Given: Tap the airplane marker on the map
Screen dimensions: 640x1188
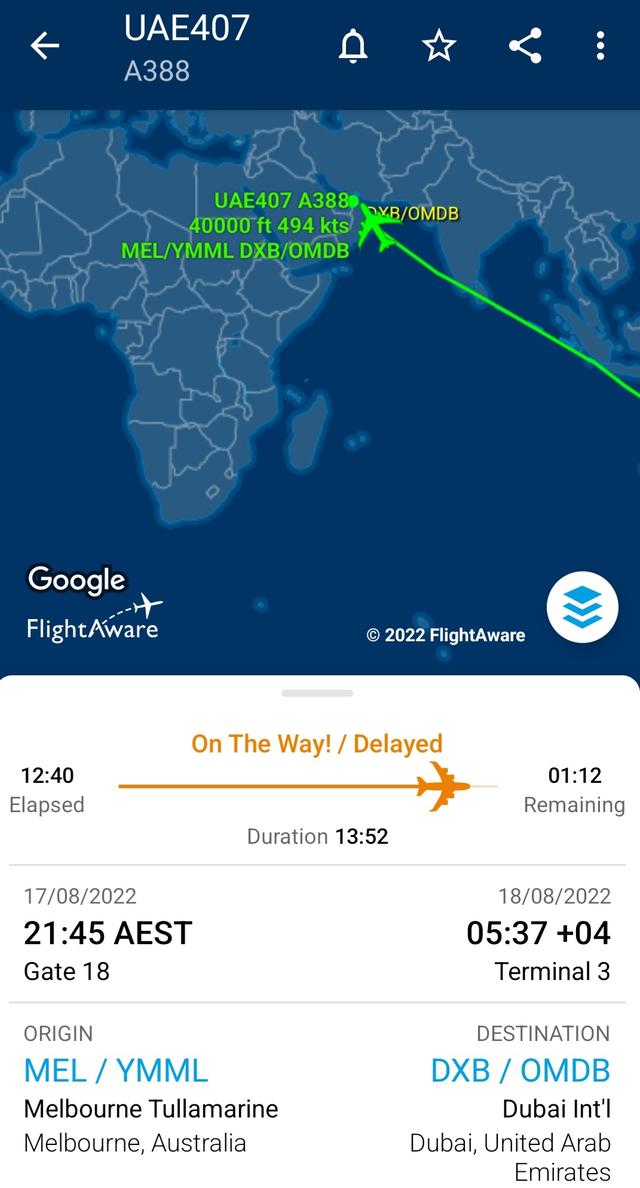Looking at the screenshot, I should (376, 228).
